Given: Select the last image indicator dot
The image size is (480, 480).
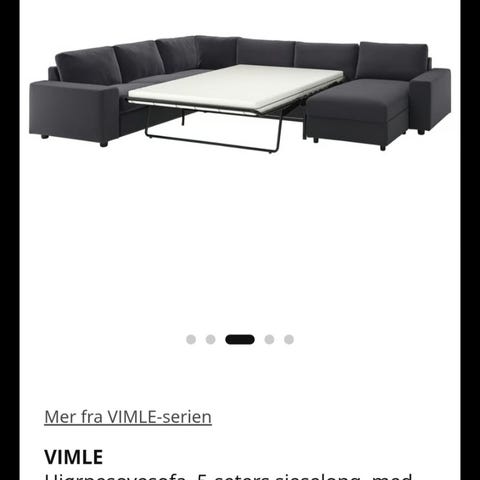Looking at the screenshot, I should 289,339.
